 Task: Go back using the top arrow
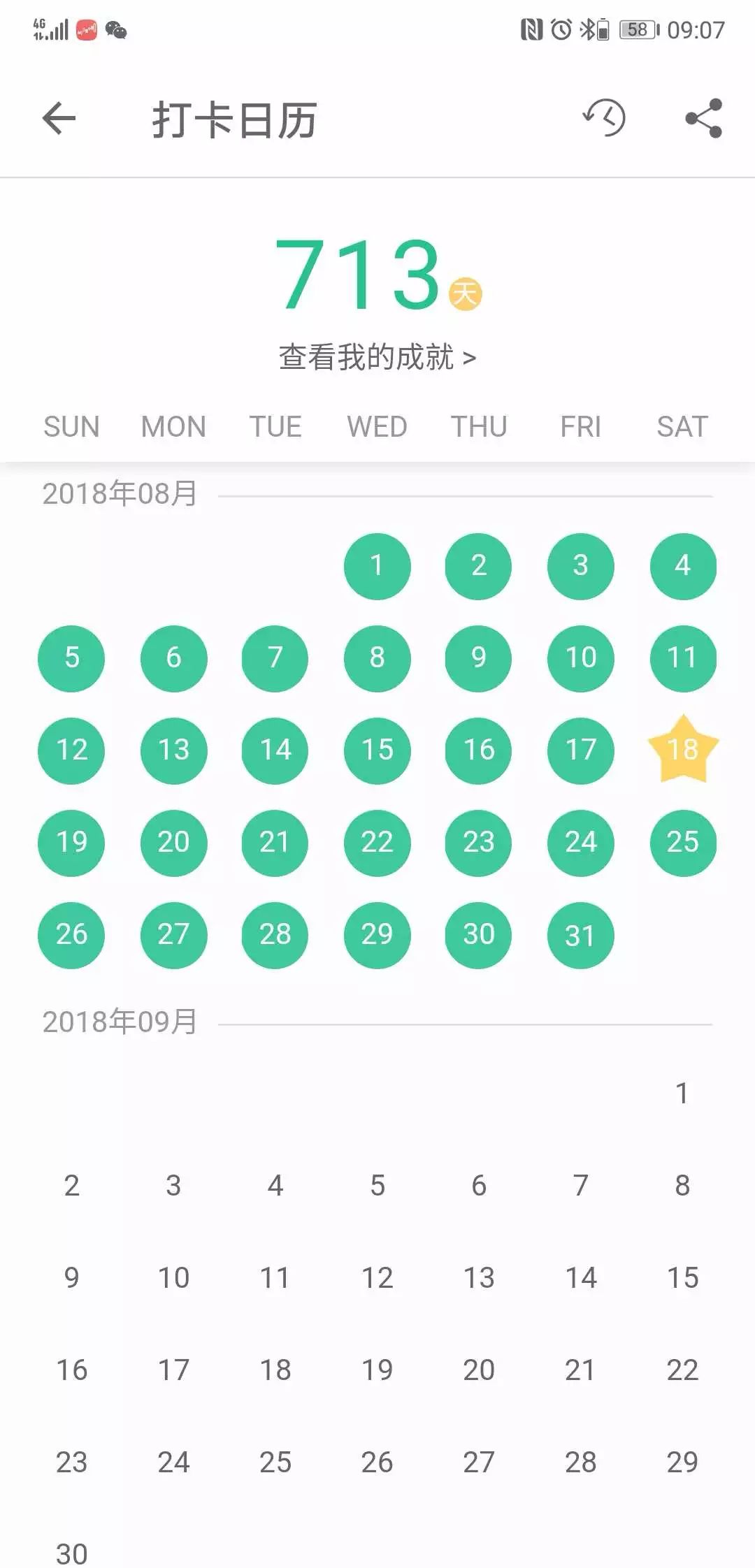click(59, 118)
